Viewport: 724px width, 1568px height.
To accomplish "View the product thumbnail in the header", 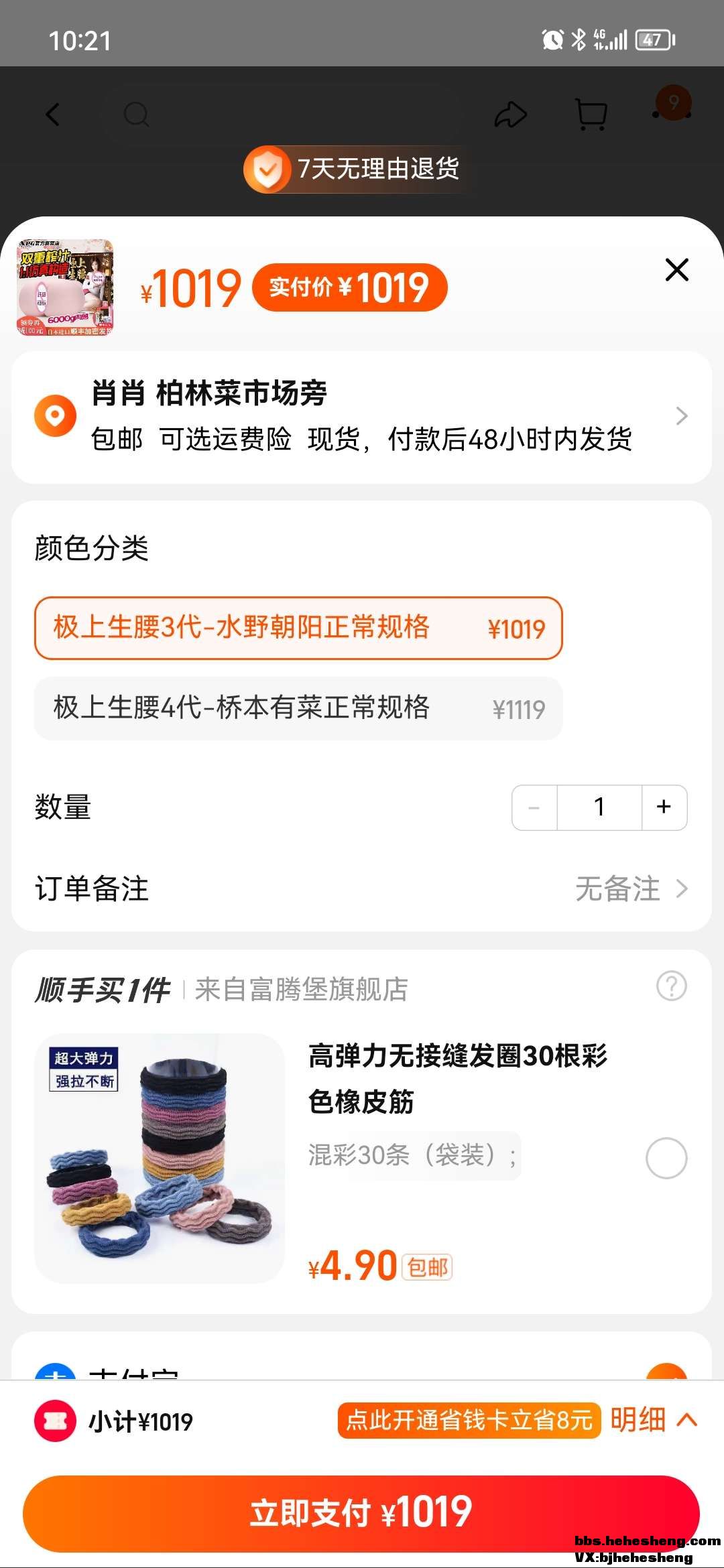I will pyautogui.click(x=65, y=287).
